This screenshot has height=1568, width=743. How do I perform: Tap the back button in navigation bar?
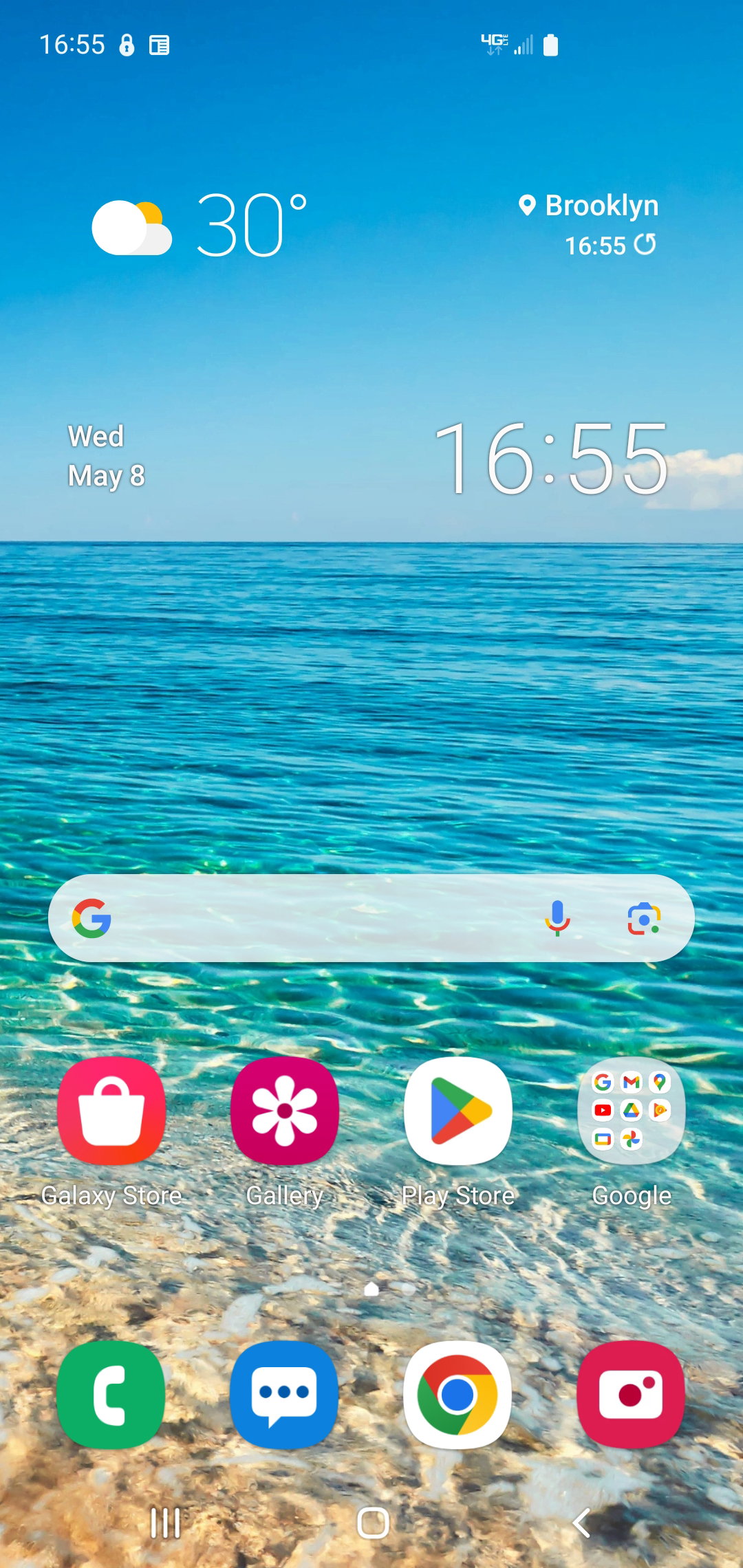pos(581,1523)
